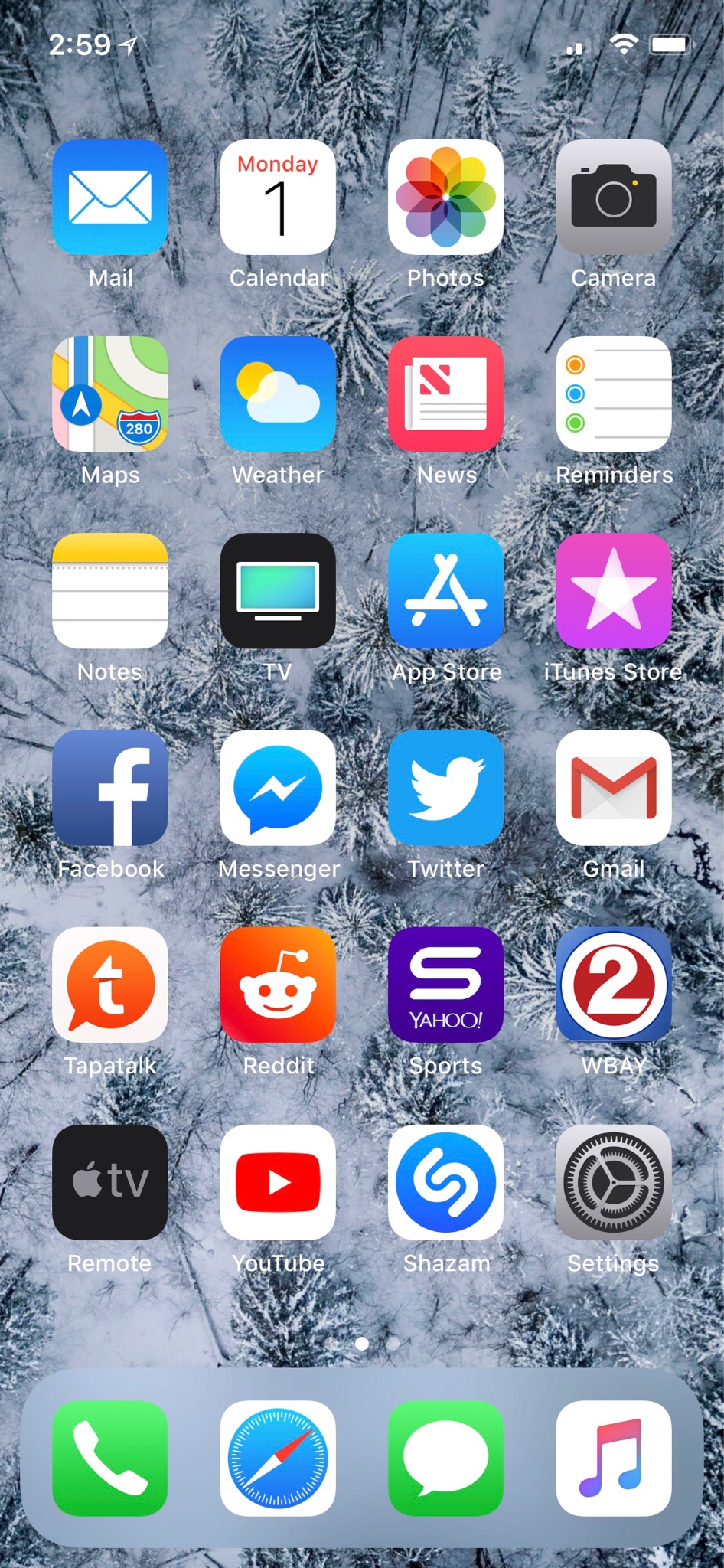The height and width of the screenshot is (1568, 724).
Task: Open Reddit
Action: point(278,985)
